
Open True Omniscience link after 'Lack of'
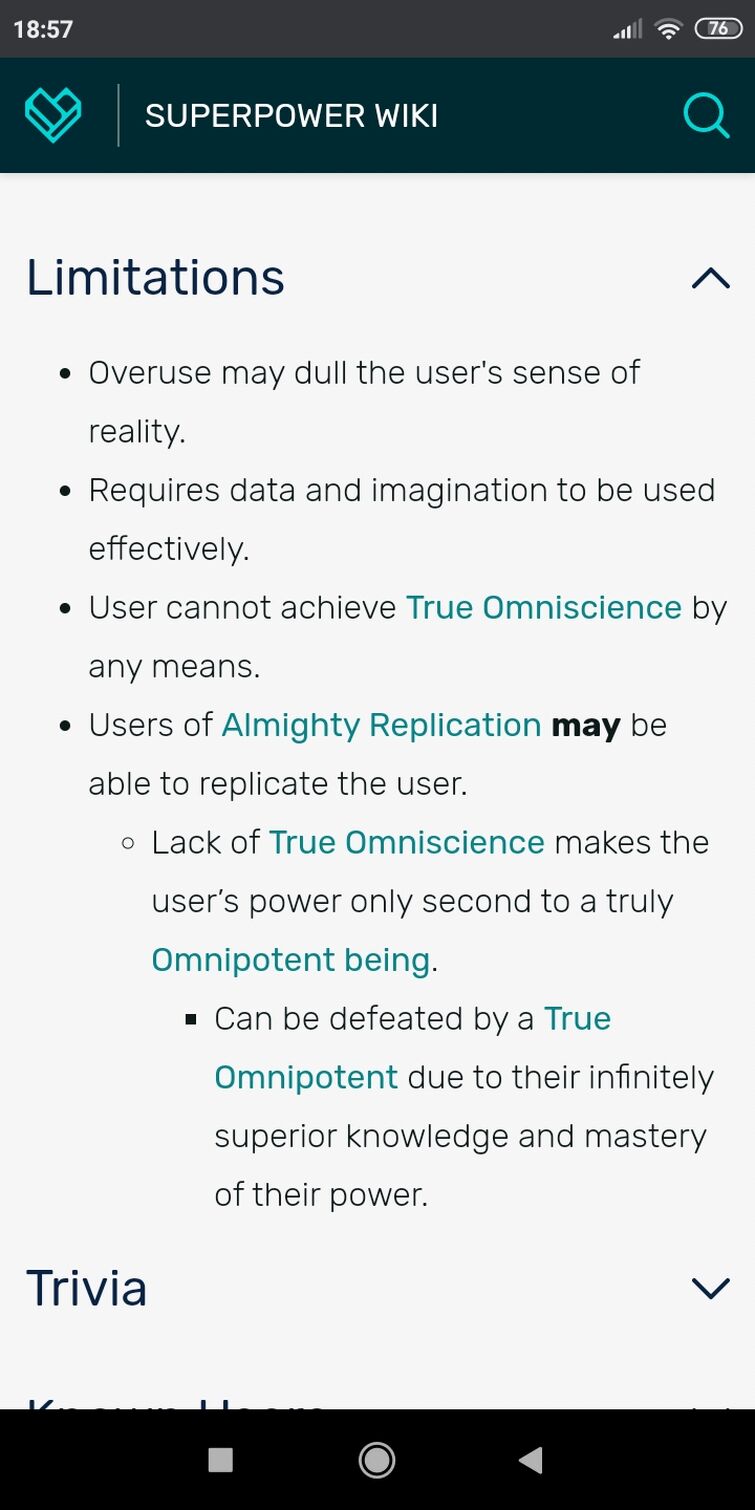pyautogui.click(x=406, y=842)
